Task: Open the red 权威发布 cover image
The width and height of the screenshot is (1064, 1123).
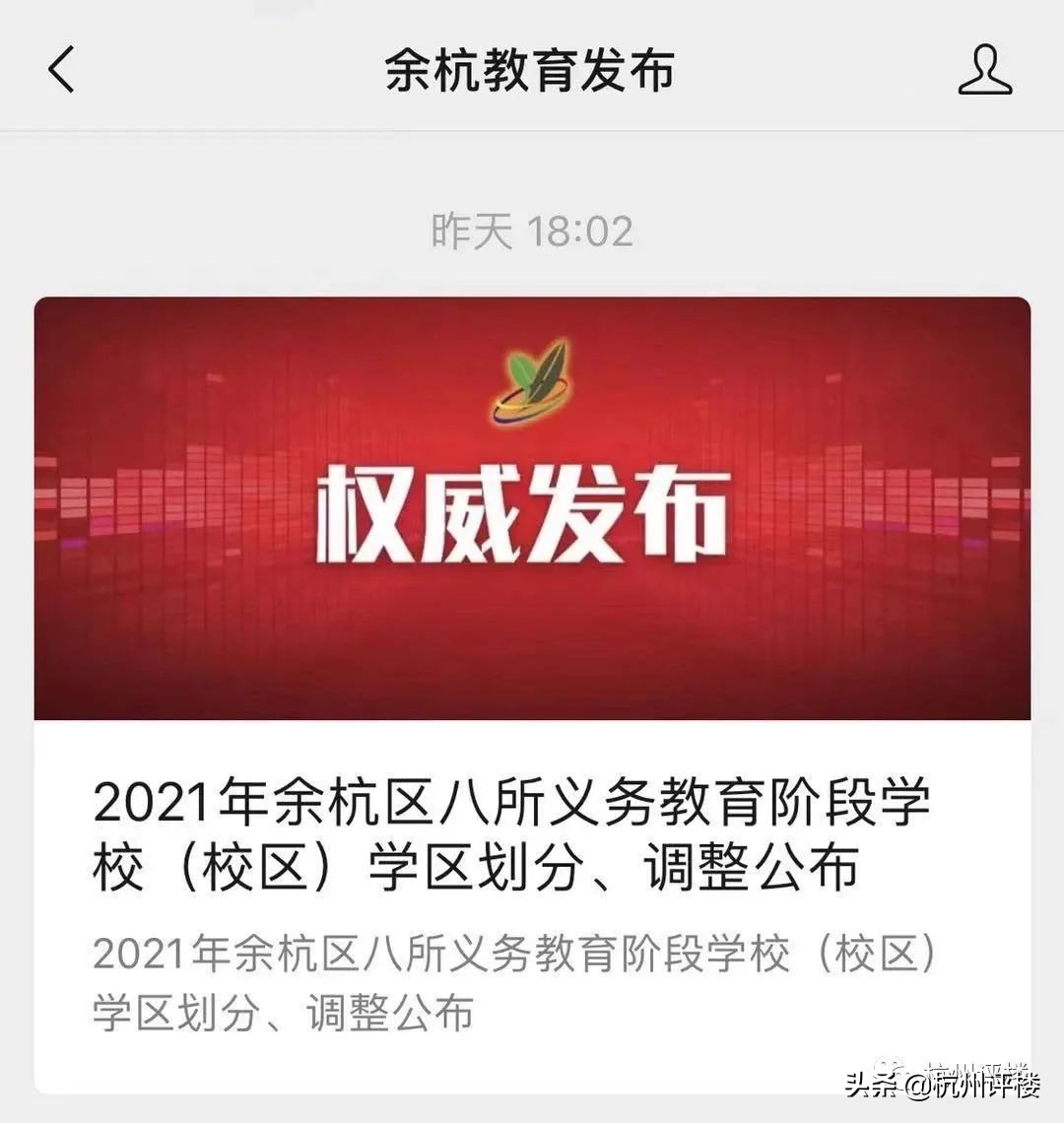Action: [x=532, y=507]
